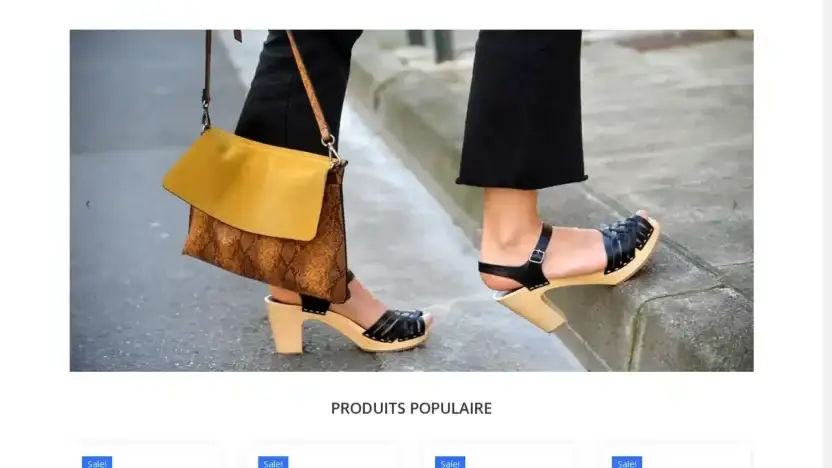This screenshot has width=832, height=468.
Task: Advance to the next banner slide
Action: click(x=735, y=204)
